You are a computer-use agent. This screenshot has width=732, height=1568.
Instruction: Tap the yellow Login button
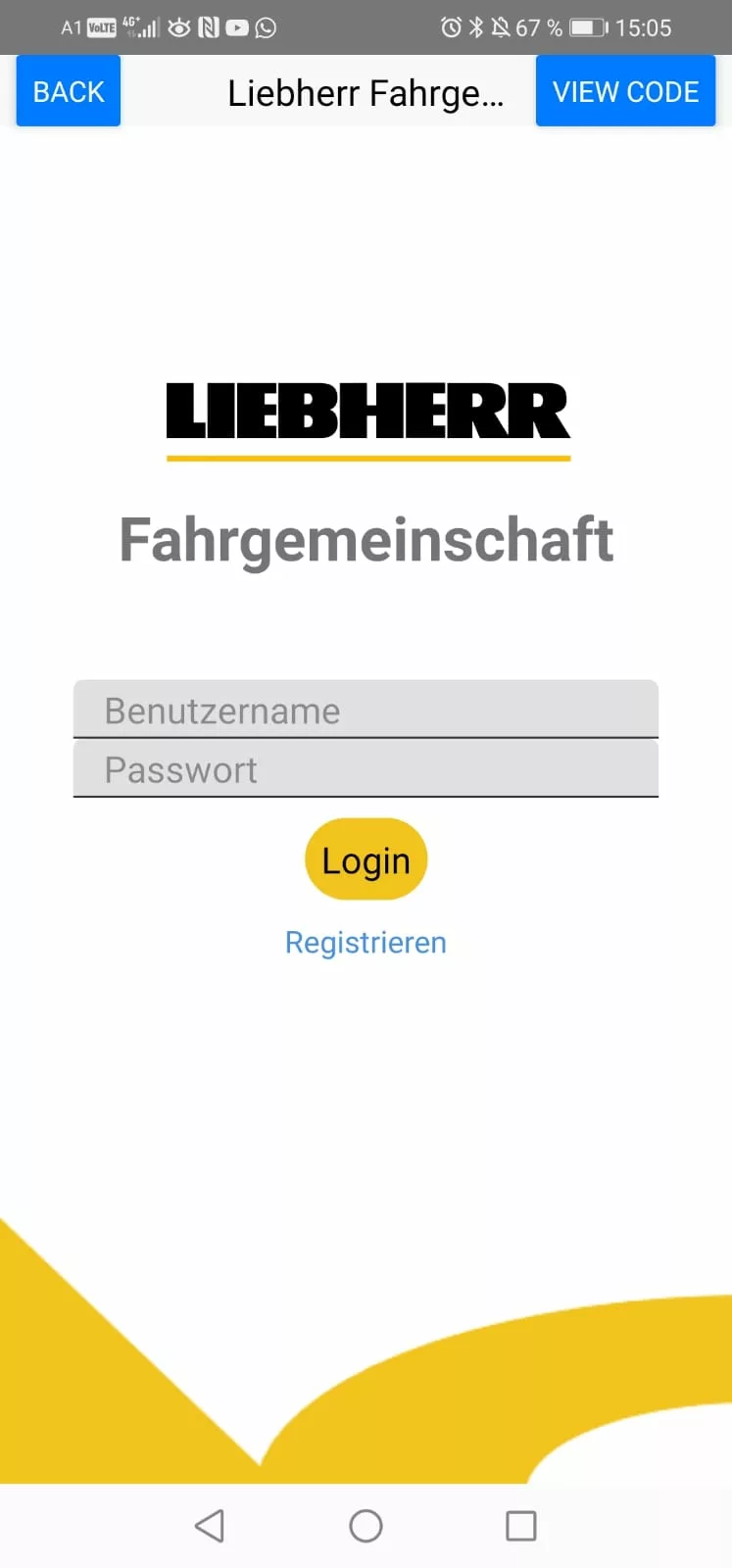[x=366, y=859]
